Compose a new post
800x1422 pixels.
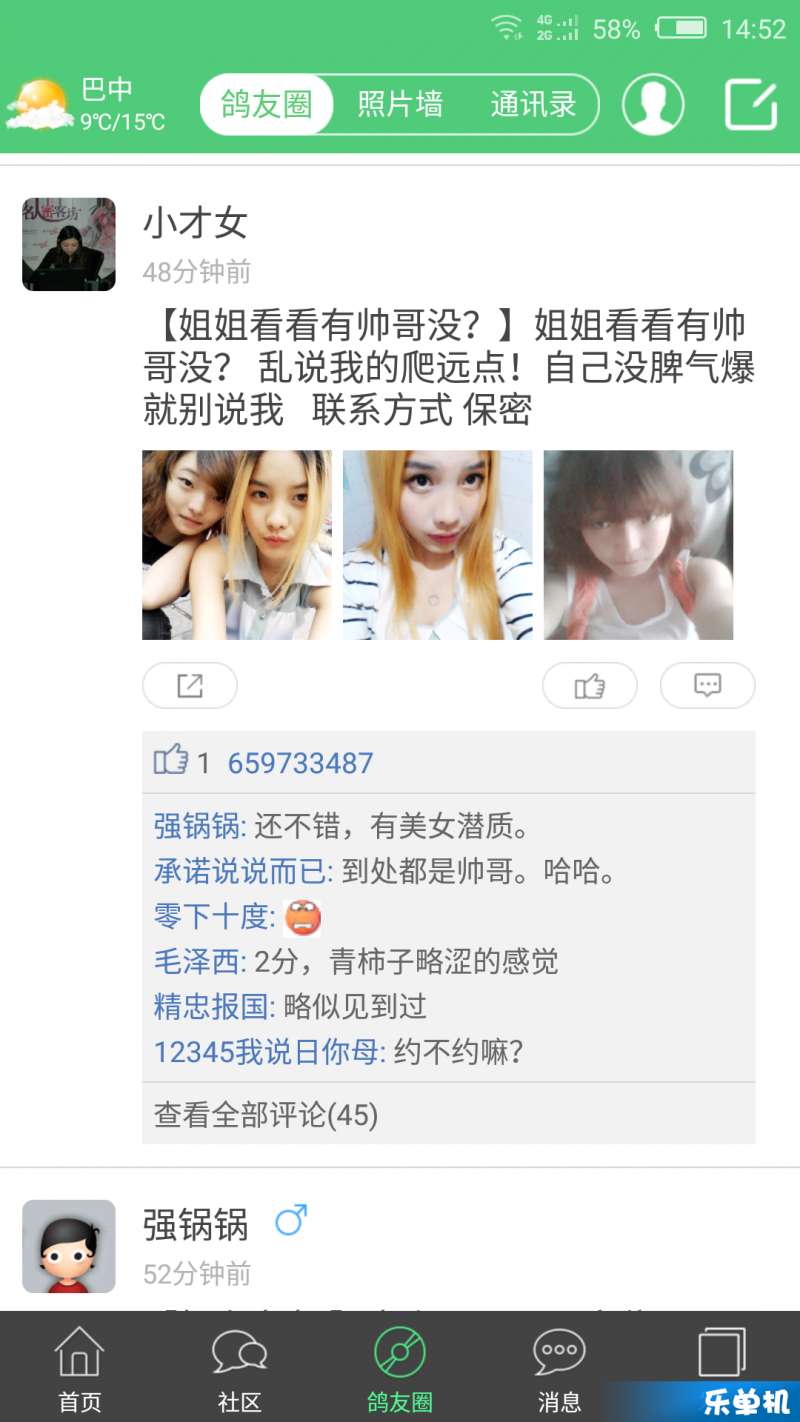(x=751, y=104)
